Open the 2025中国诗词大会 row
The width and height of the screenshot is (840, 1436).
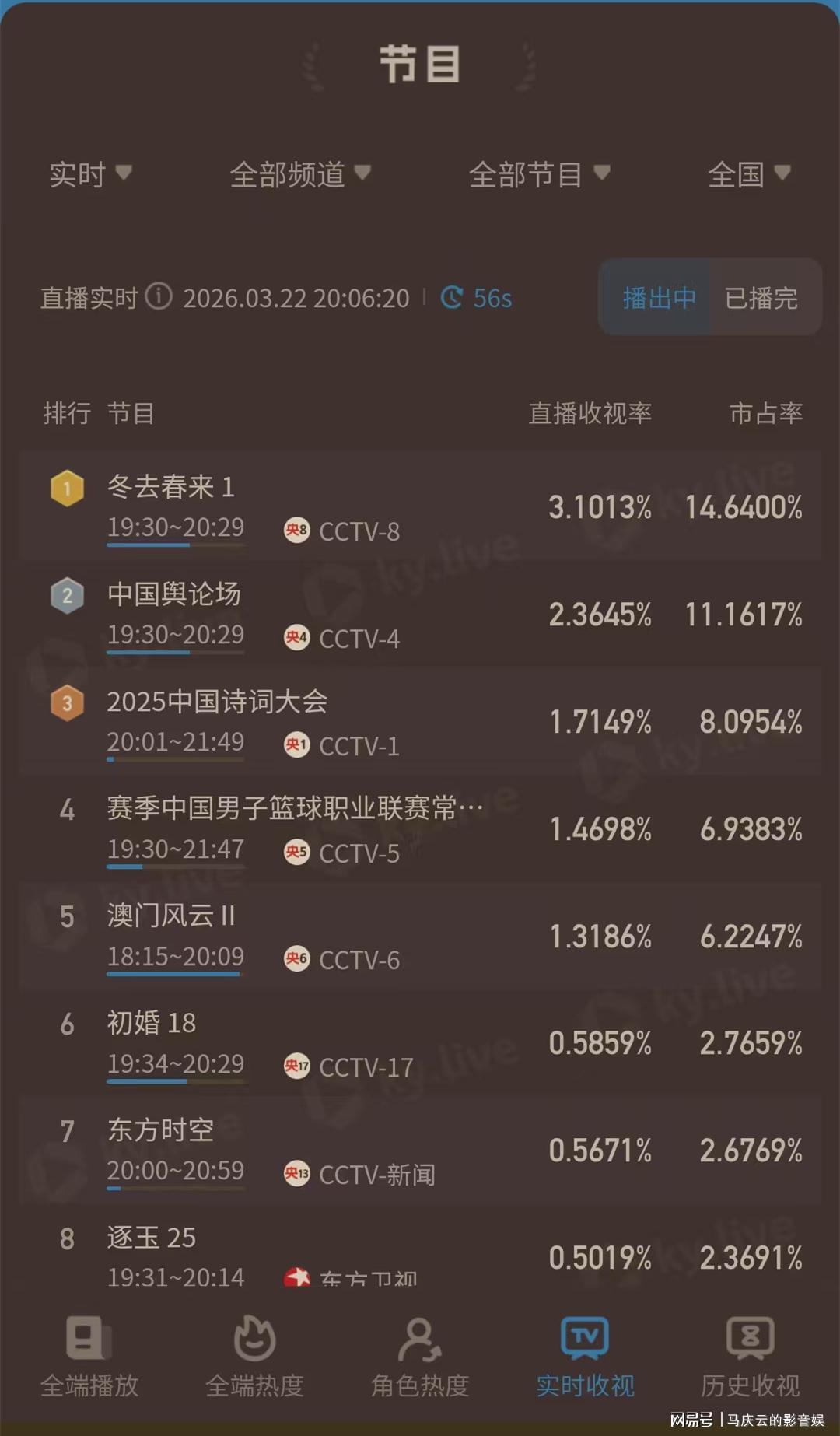tap(420, 722)
